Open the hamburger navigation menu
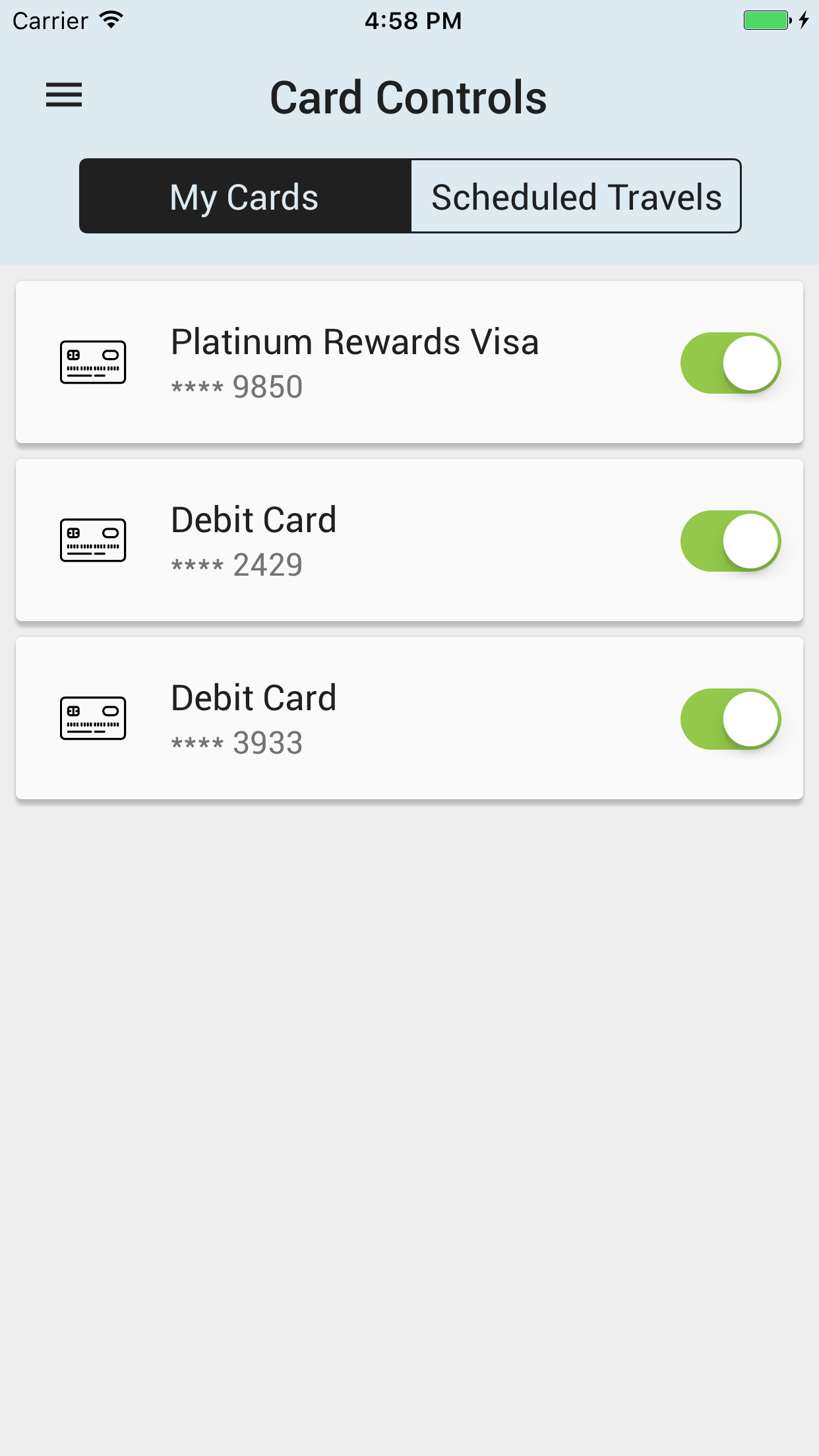 point(64,95)
